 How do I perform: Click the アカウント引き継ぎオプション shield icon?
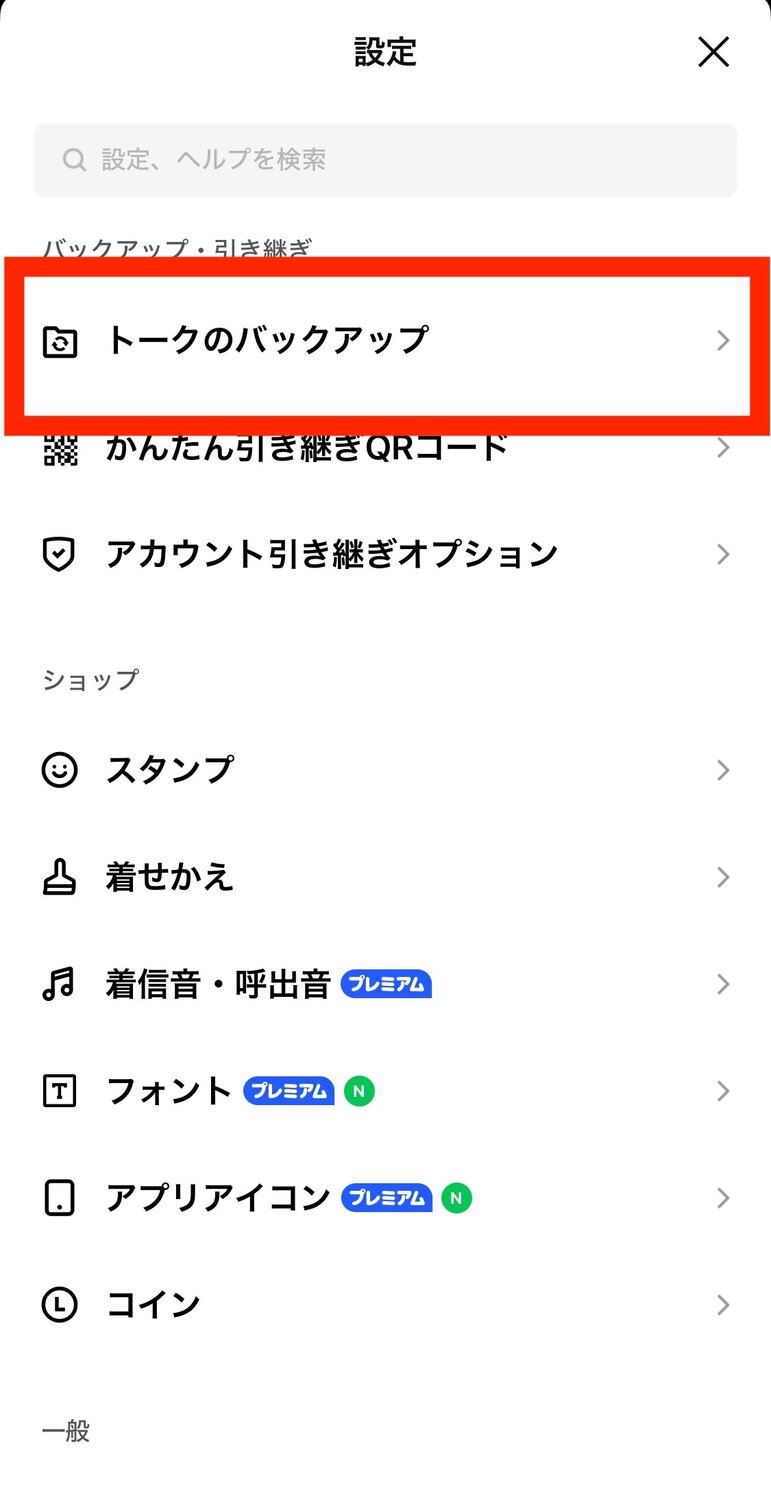tap(60, 554)
